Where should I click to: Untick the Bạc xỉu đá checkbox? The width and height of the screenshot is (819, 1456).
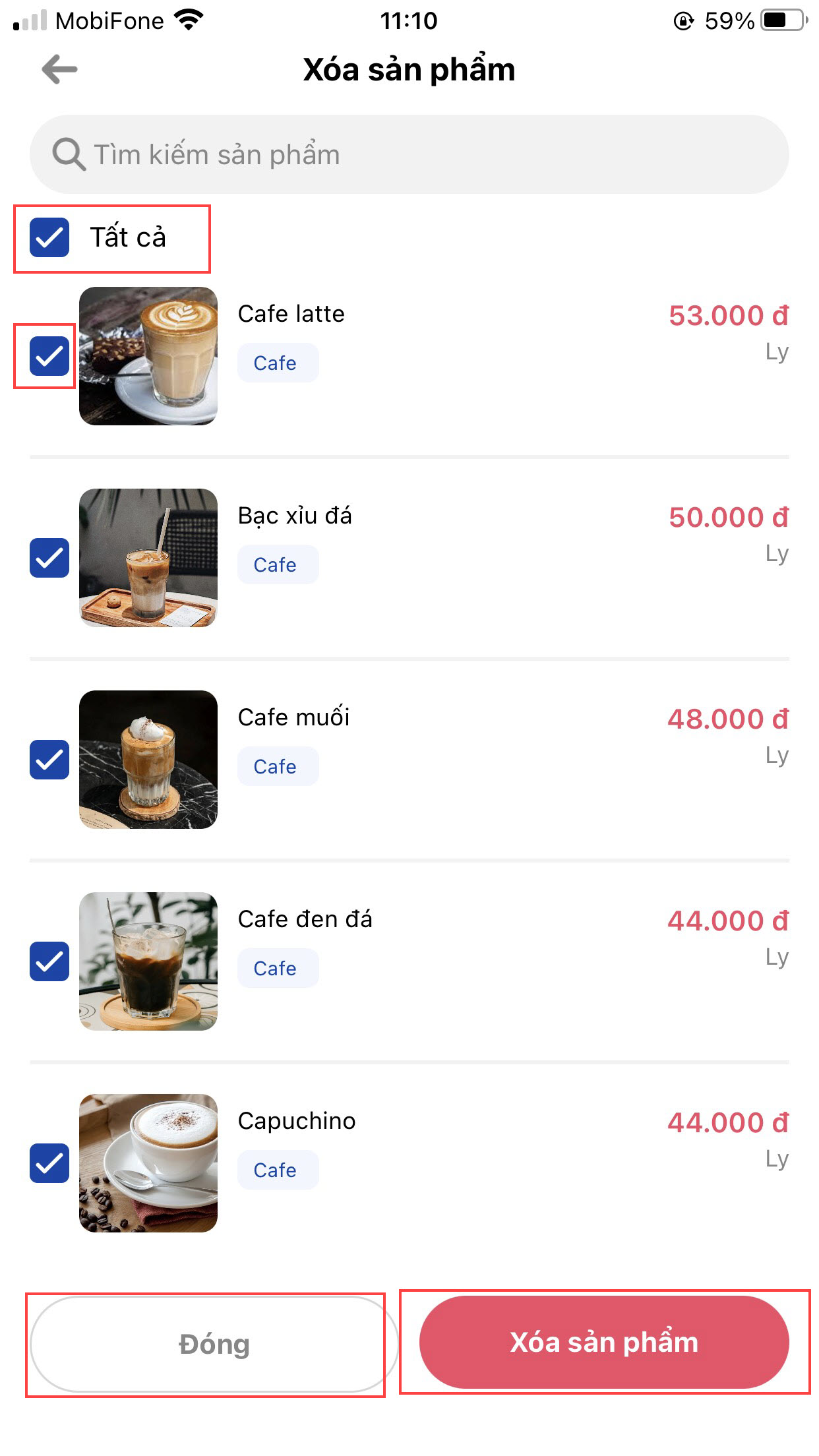[x=49, y=558]
